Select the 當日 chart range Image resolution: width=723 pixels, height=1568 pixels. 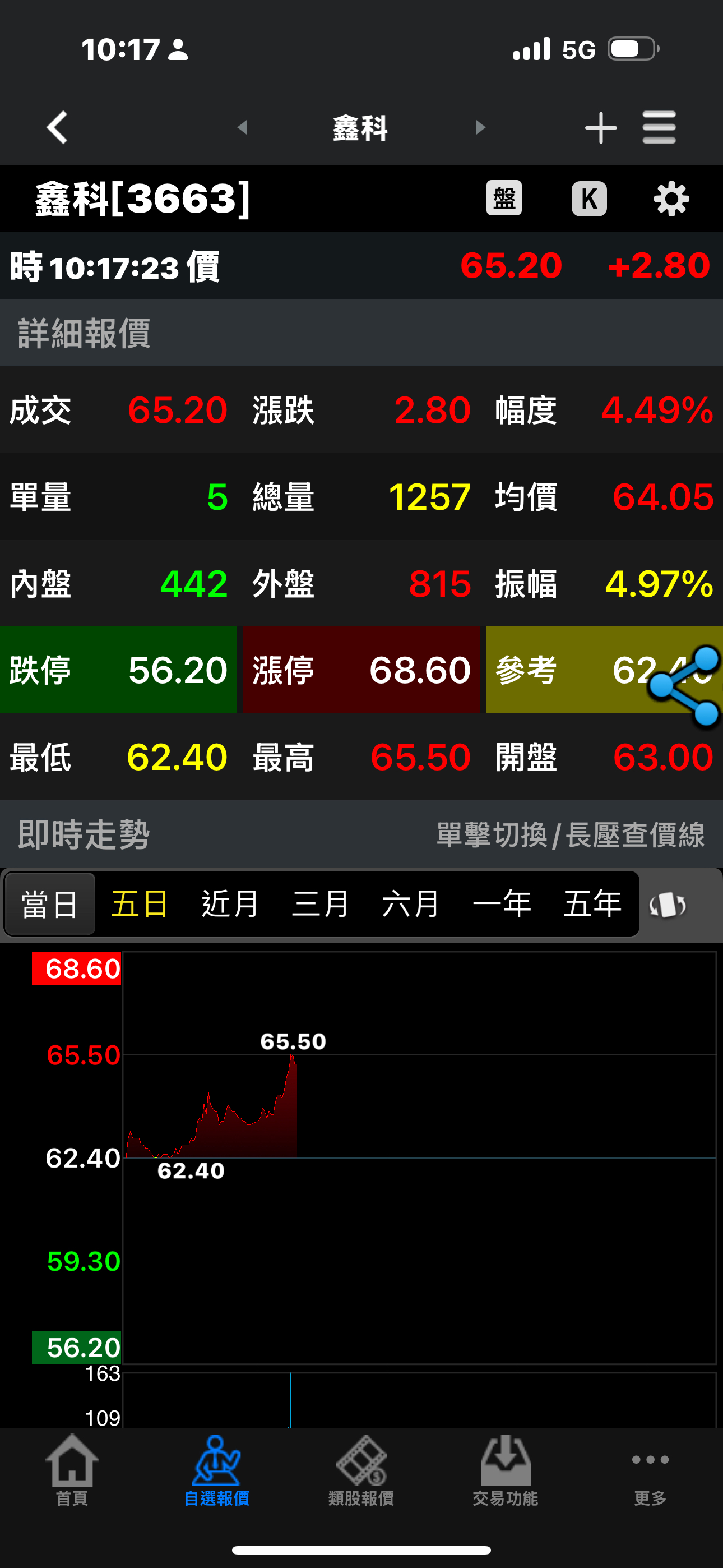coord(50,904)
